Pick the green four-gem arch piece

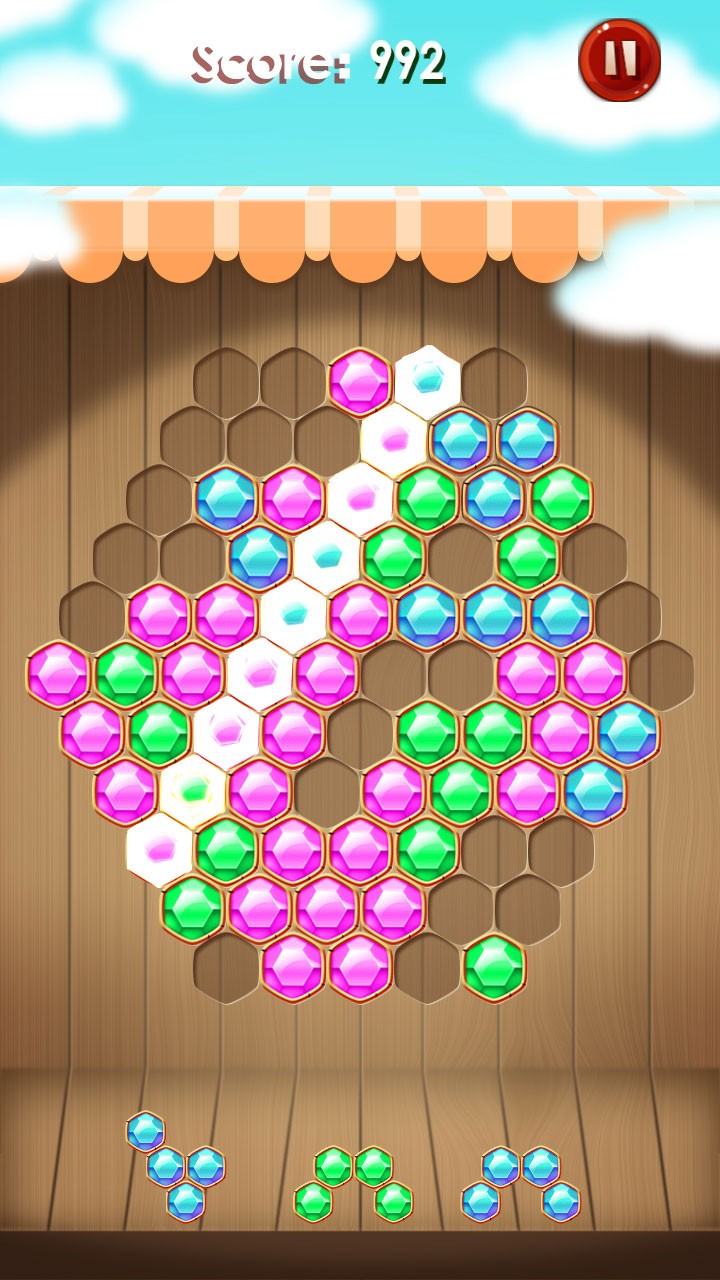(353, 1184)
